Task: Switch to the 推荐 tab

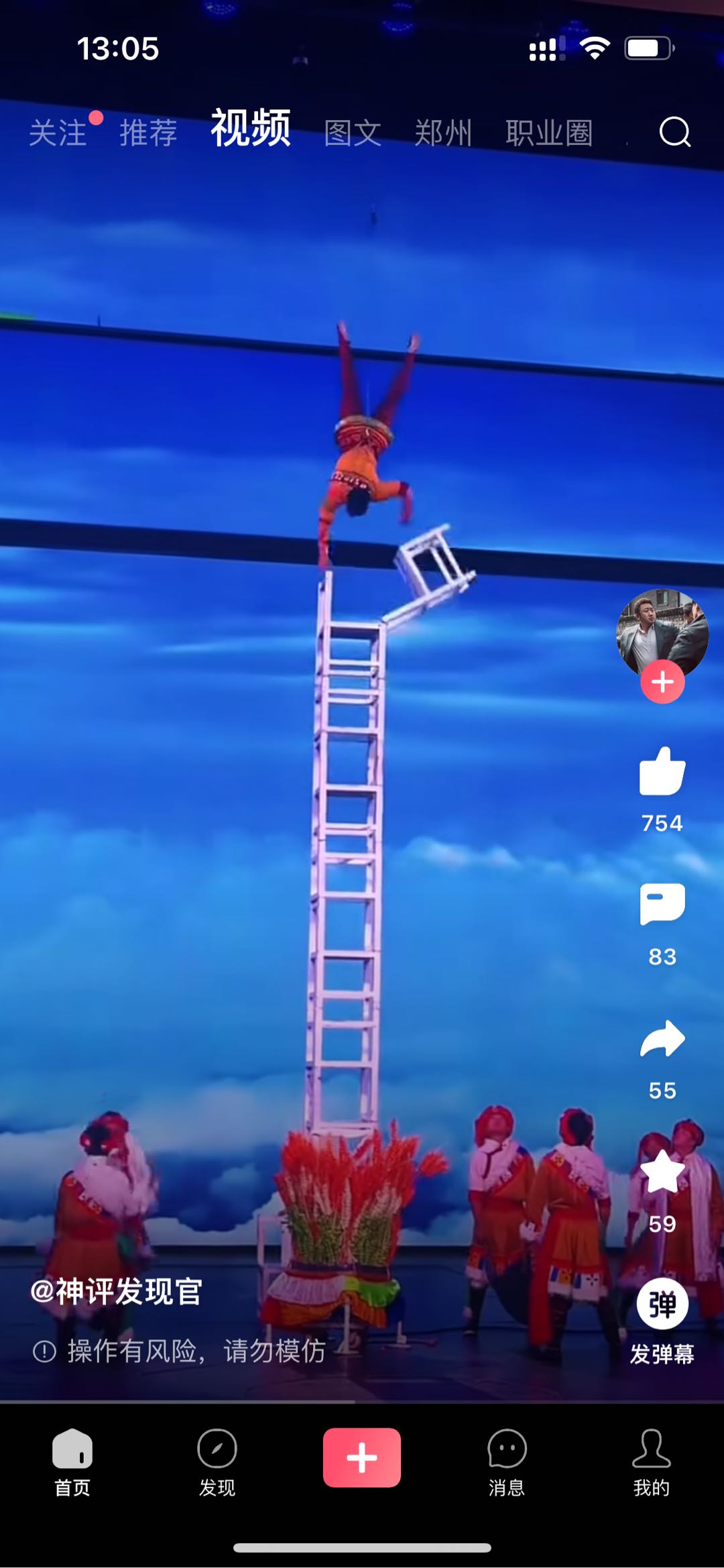Action: pos(148,133)
